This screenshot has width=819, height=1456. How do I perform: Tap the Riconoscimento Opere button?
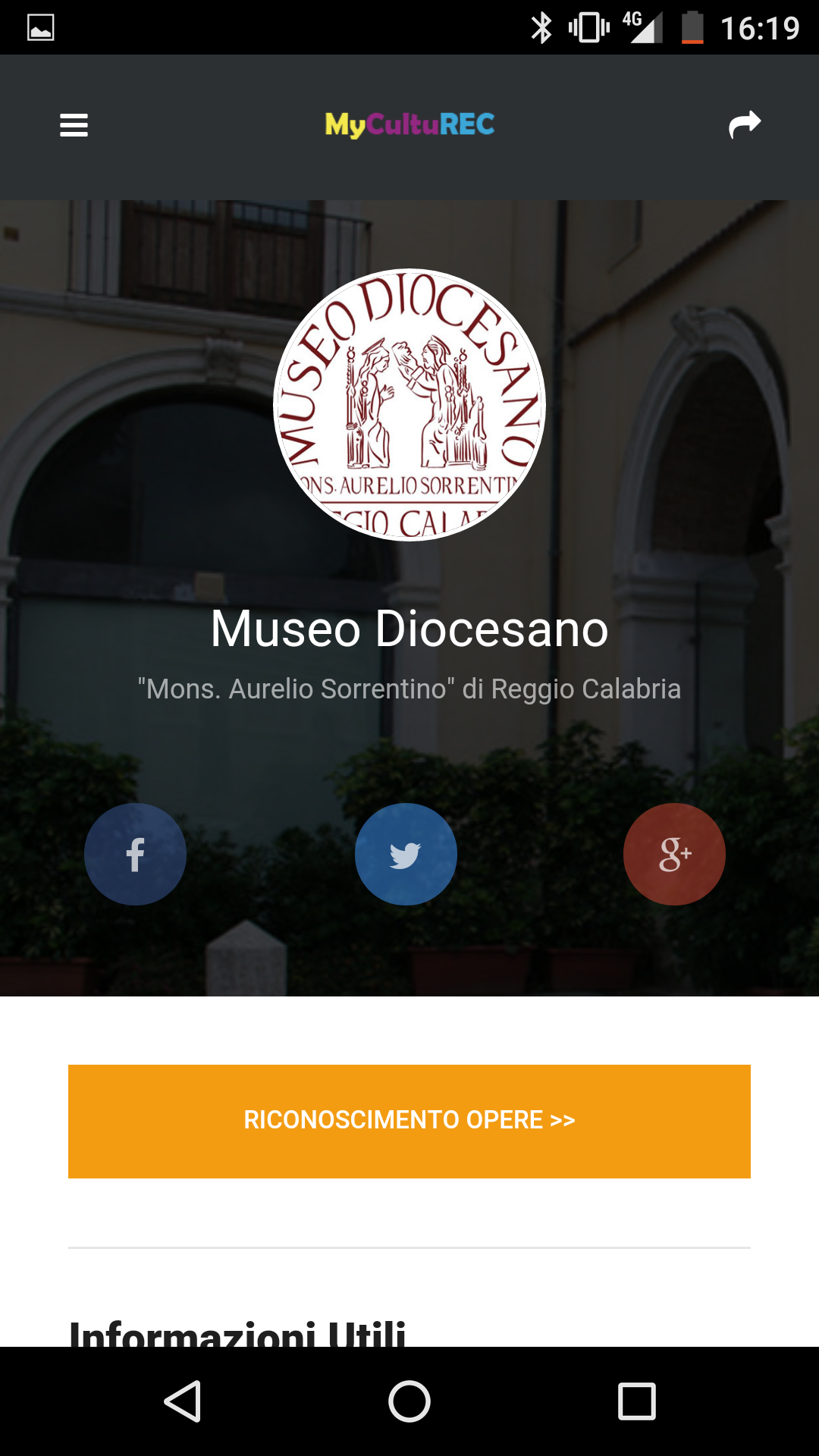point(409,1121)
